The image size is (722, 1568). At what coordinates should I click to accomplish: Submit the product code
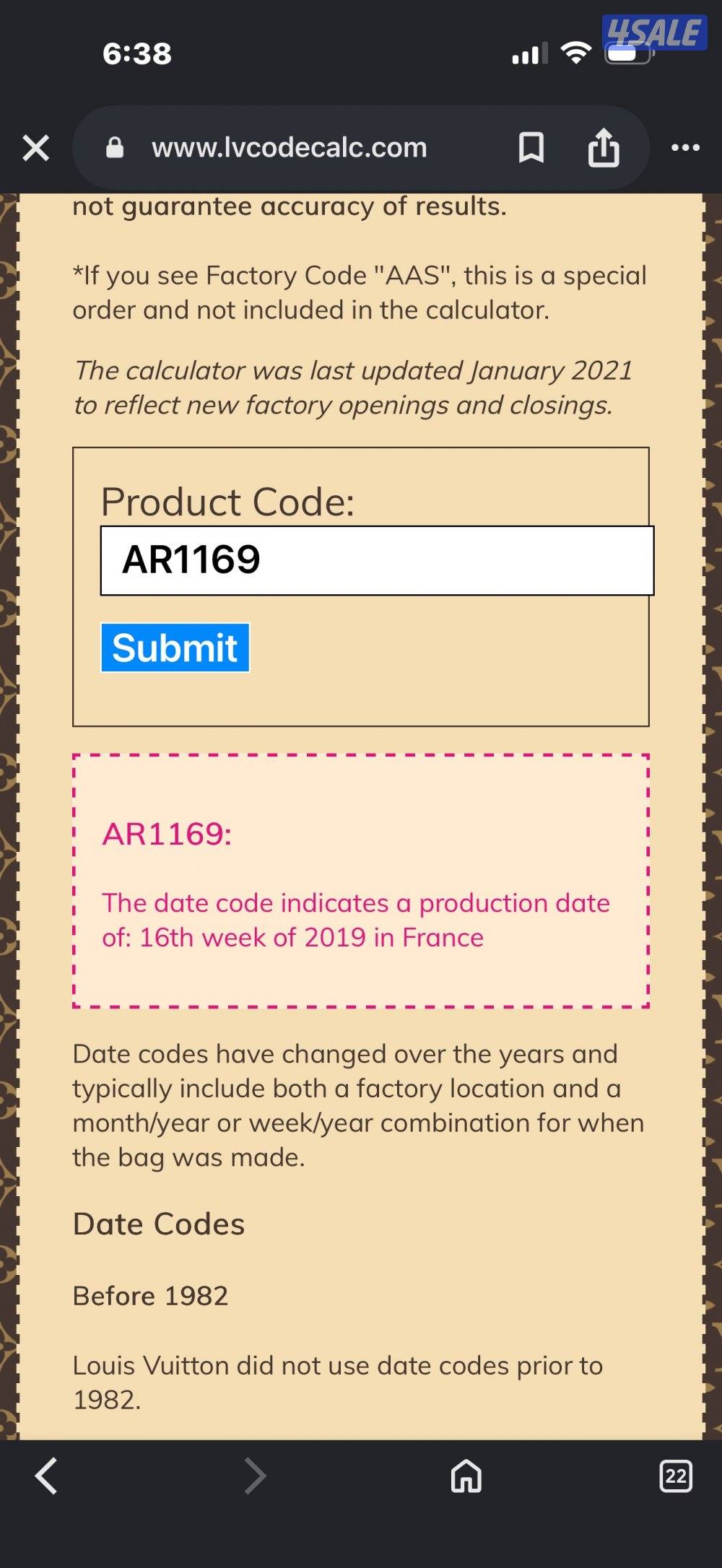pos(175,648)
